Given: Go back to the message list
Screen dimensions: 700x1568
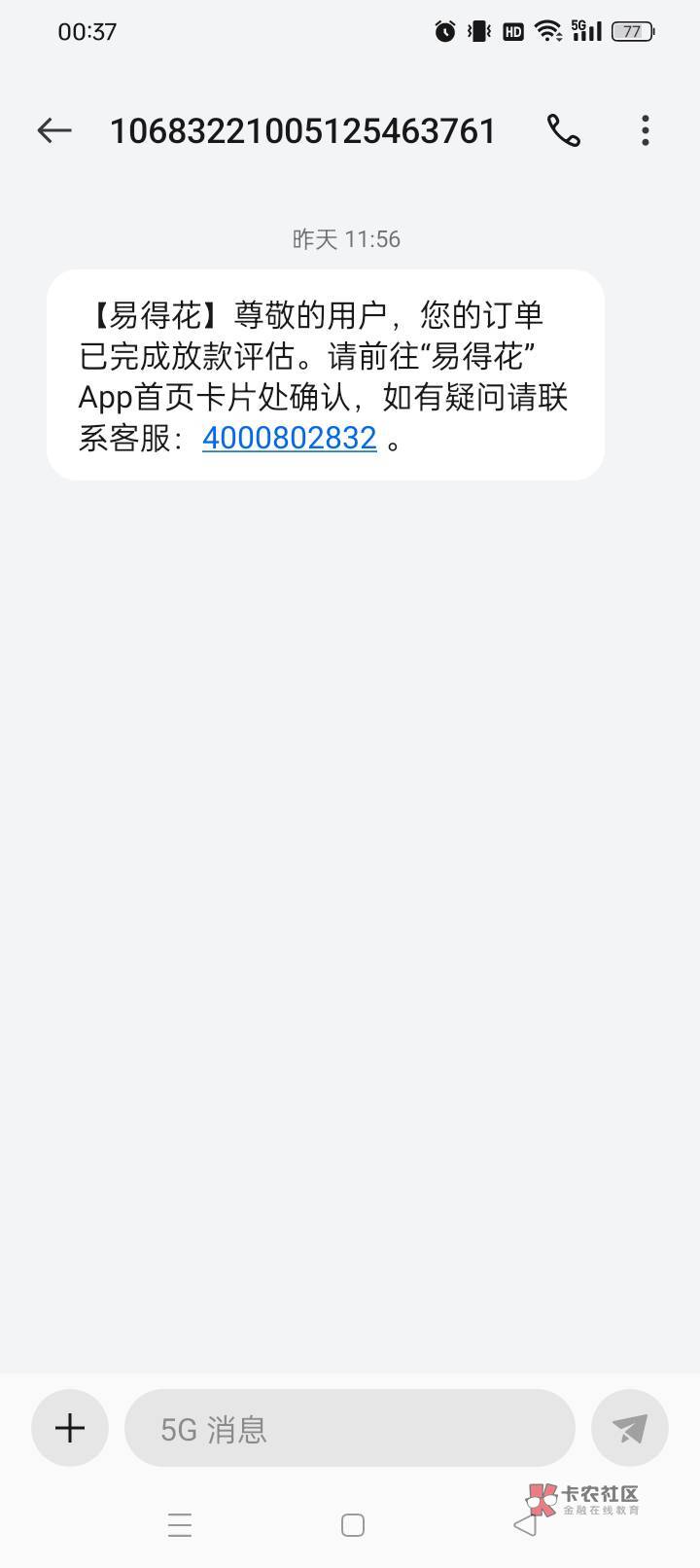Looking at the screenshot, I should [x=54, y=130].
